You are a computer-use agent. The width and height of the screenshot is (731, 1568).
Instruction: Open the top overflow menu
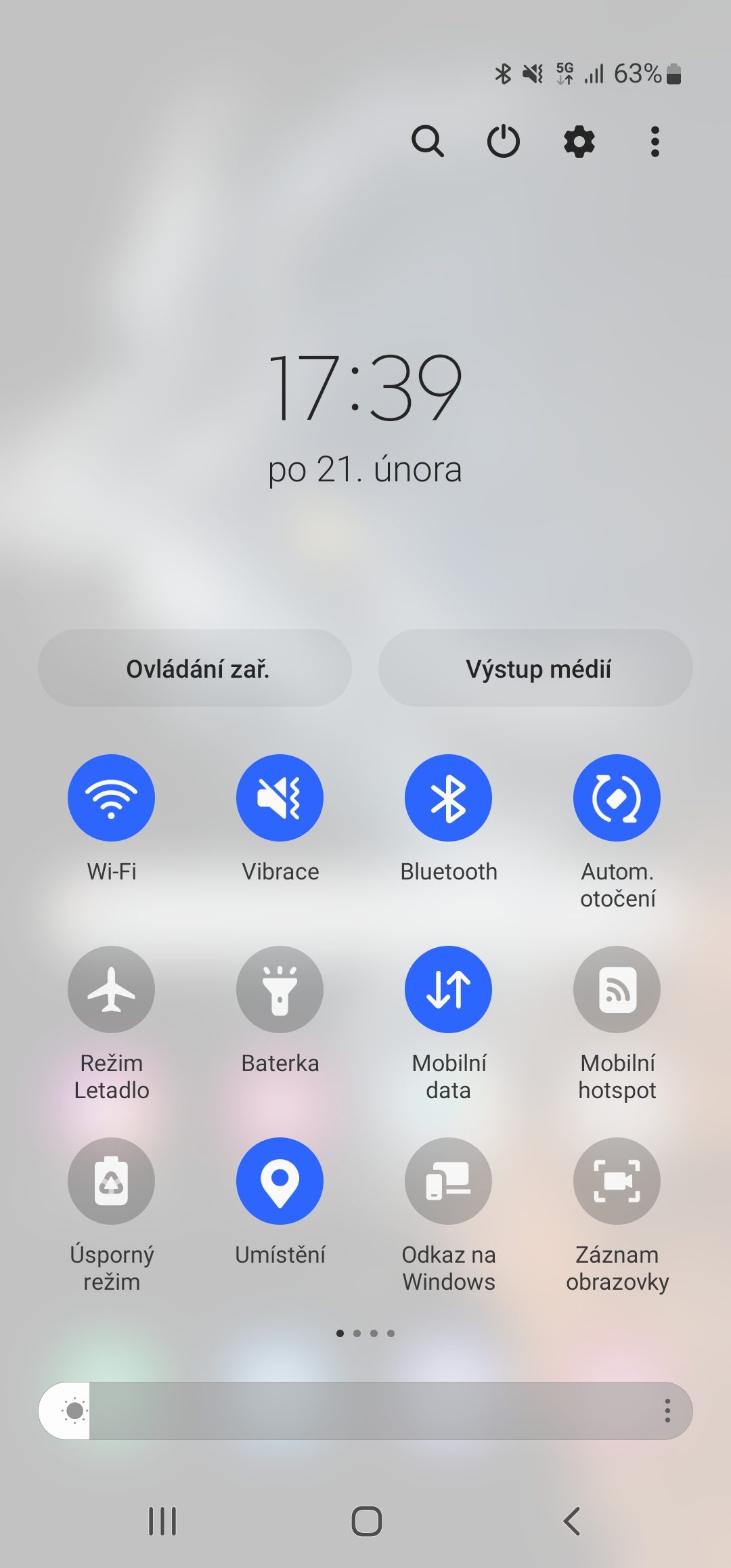655,141
